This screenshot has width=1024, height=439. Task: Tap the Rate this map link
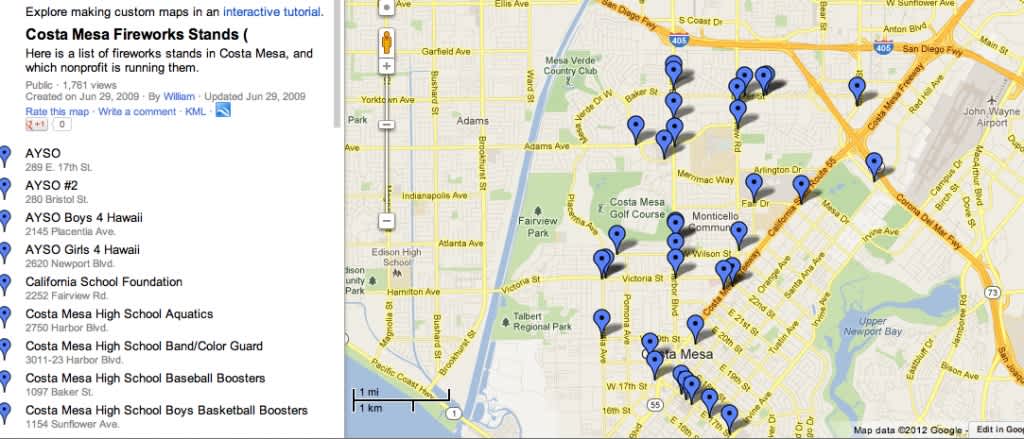[58, 111]
